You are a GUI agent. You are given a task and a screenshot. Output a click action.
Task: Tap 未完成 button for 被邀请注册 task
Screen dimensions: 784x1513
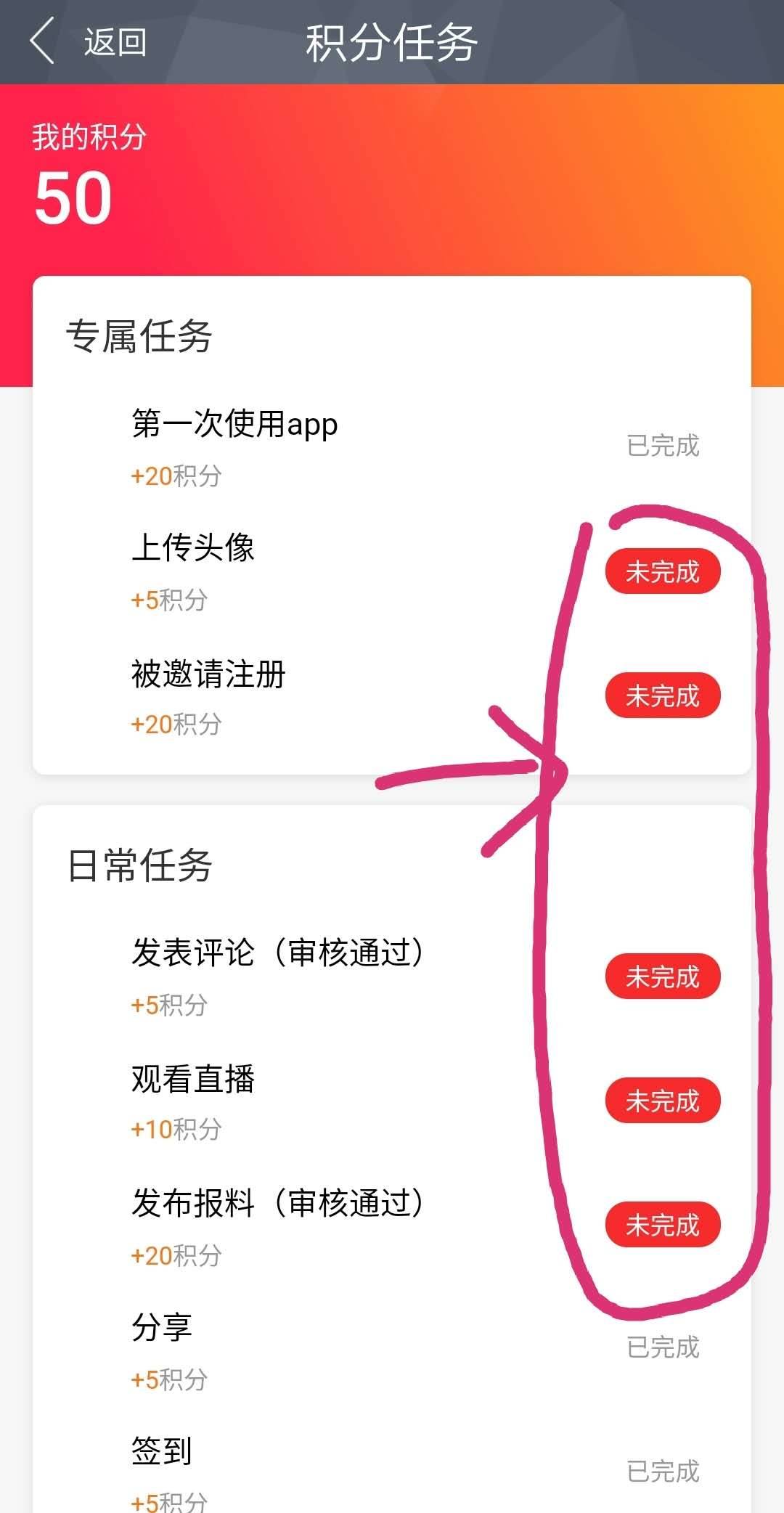[x=663, y=696]
